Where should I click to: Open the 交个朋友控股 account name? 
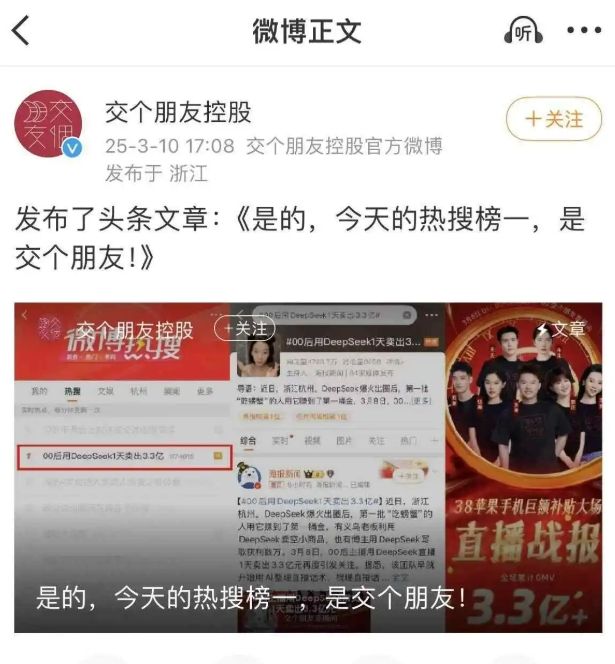tap(178, 111)
